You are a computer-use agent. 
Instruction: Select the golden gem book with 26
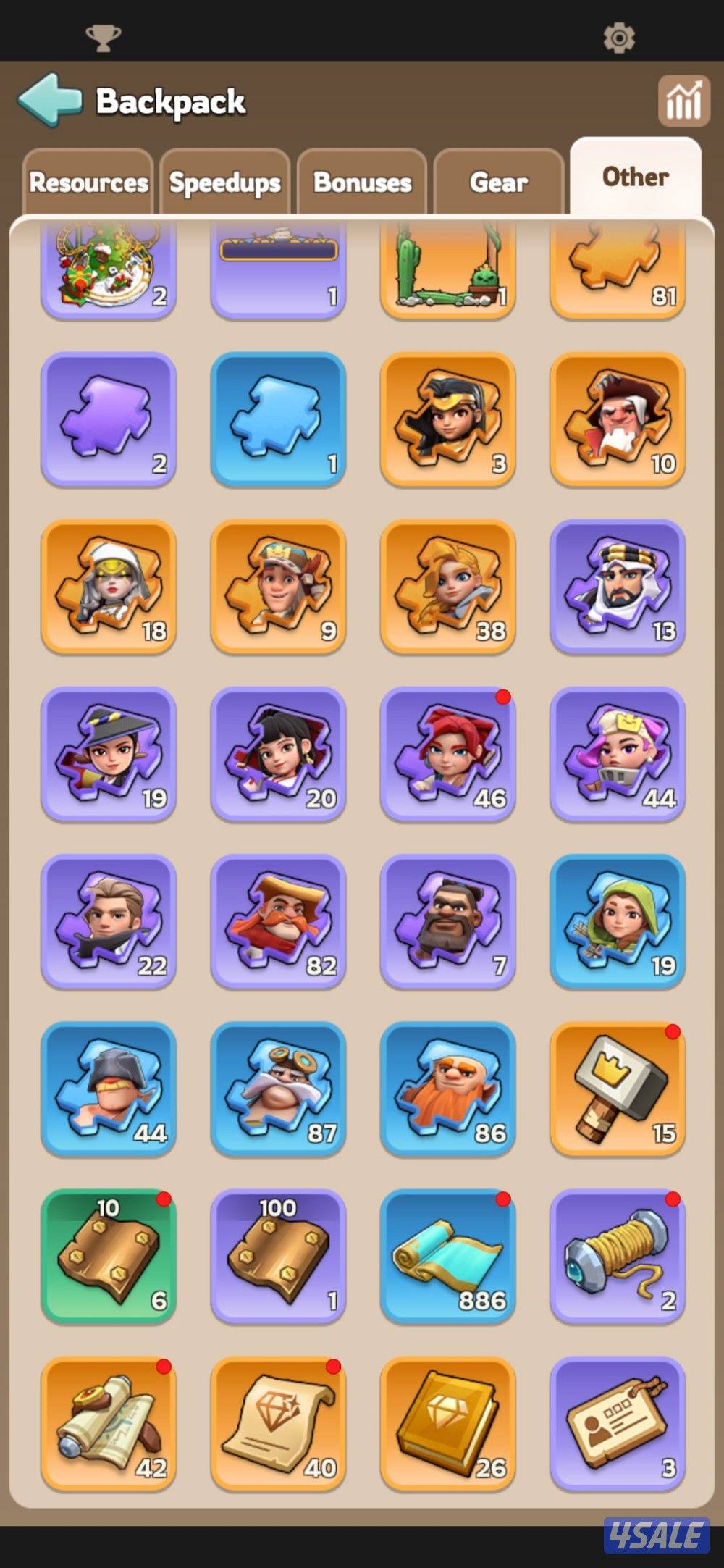(x=447, y=1423)
